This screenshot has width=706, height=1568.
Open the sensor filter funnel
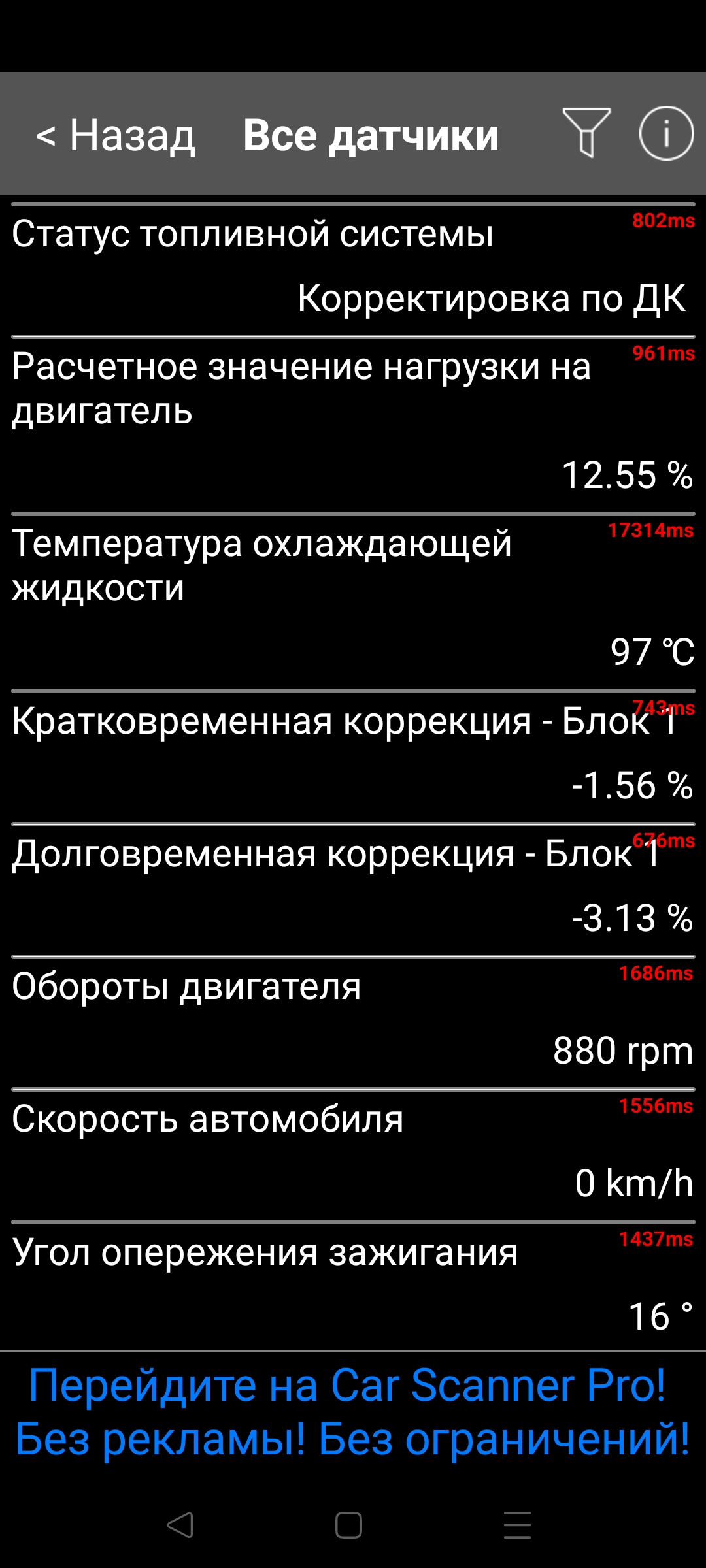pos(586,133)
